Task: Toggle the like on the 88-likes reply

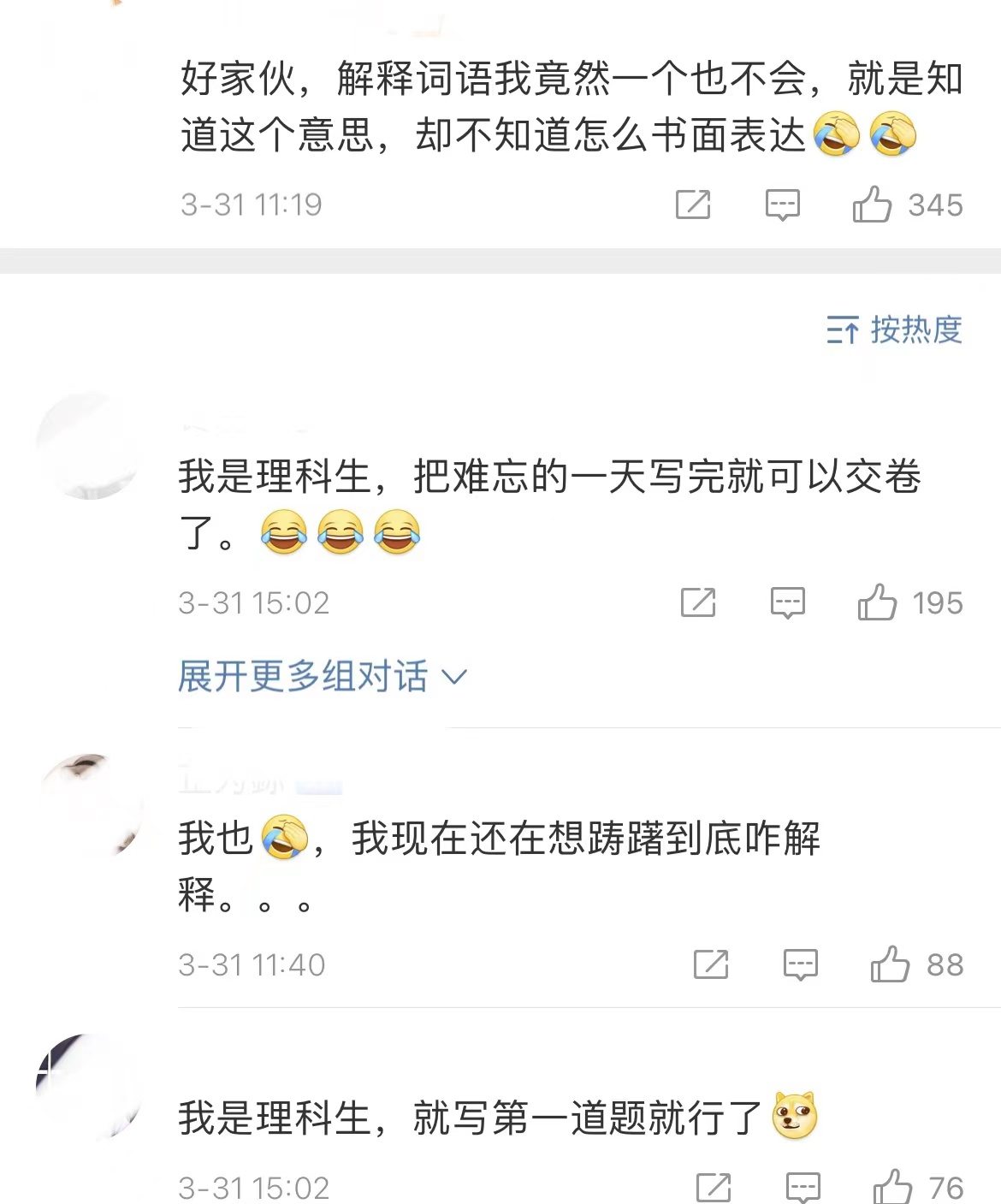Action: [895, 965]
